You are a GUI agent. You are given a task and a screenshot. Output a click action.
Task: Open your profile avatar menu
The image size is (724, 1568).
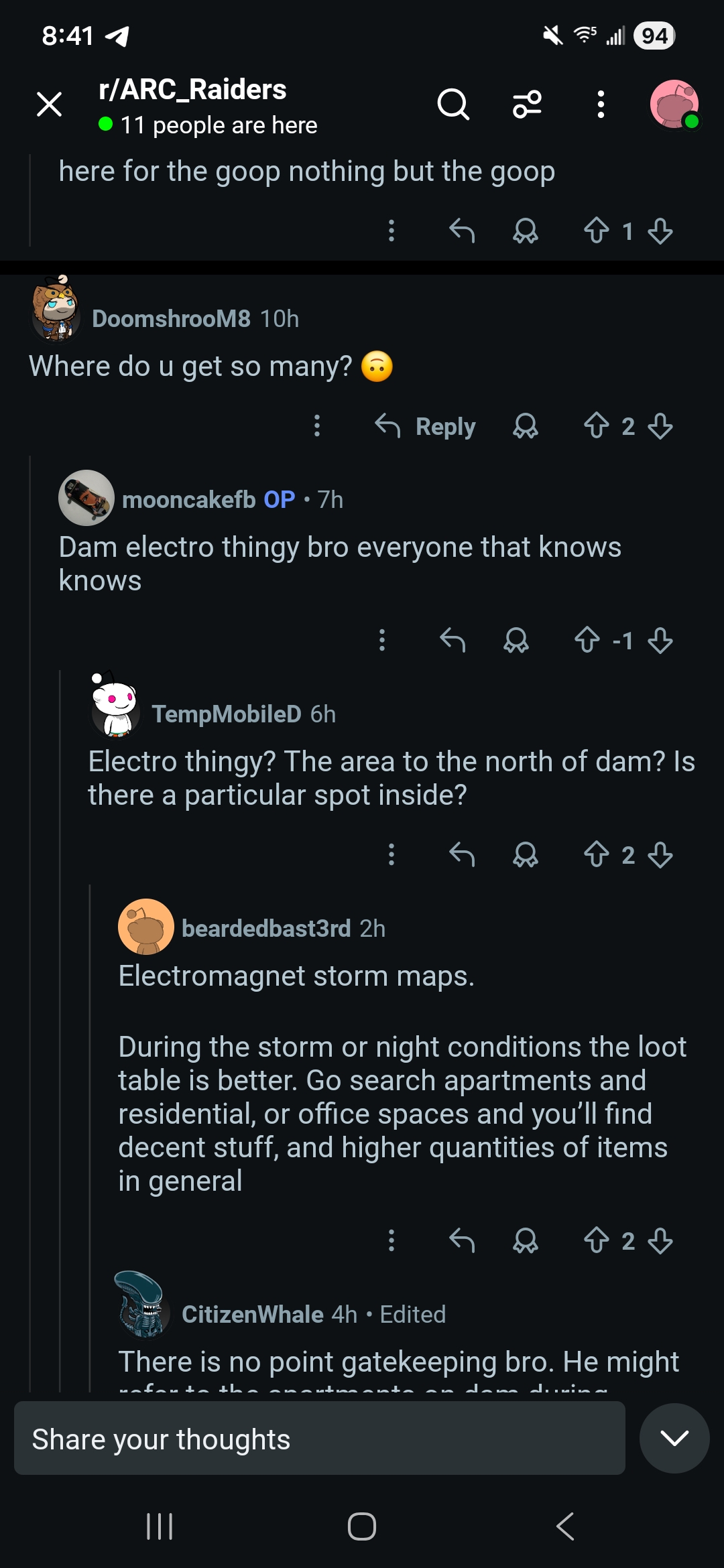point(674,105)
